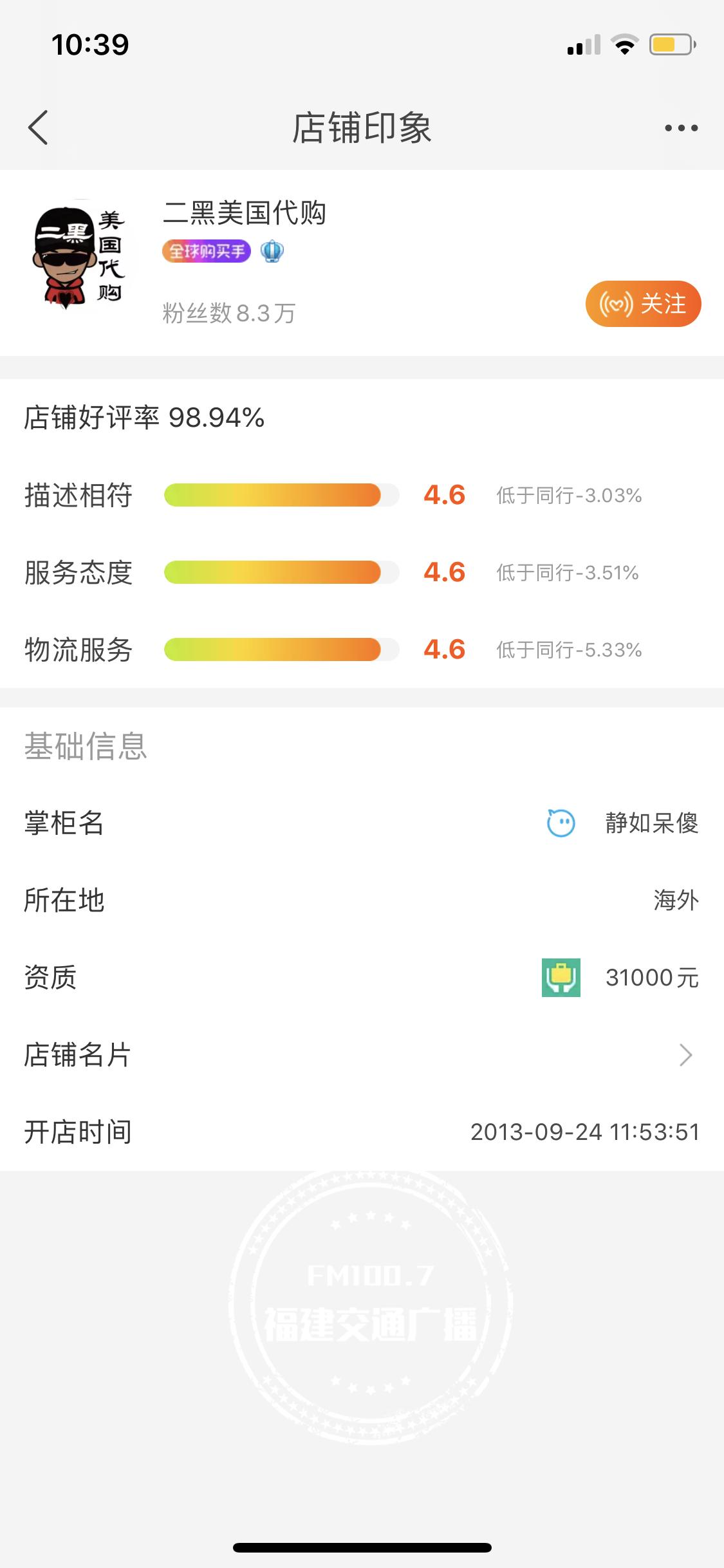Open the 基础信息 section header
The width and height of the screenshot is (724, 1568).
click(x=86, y=746)
